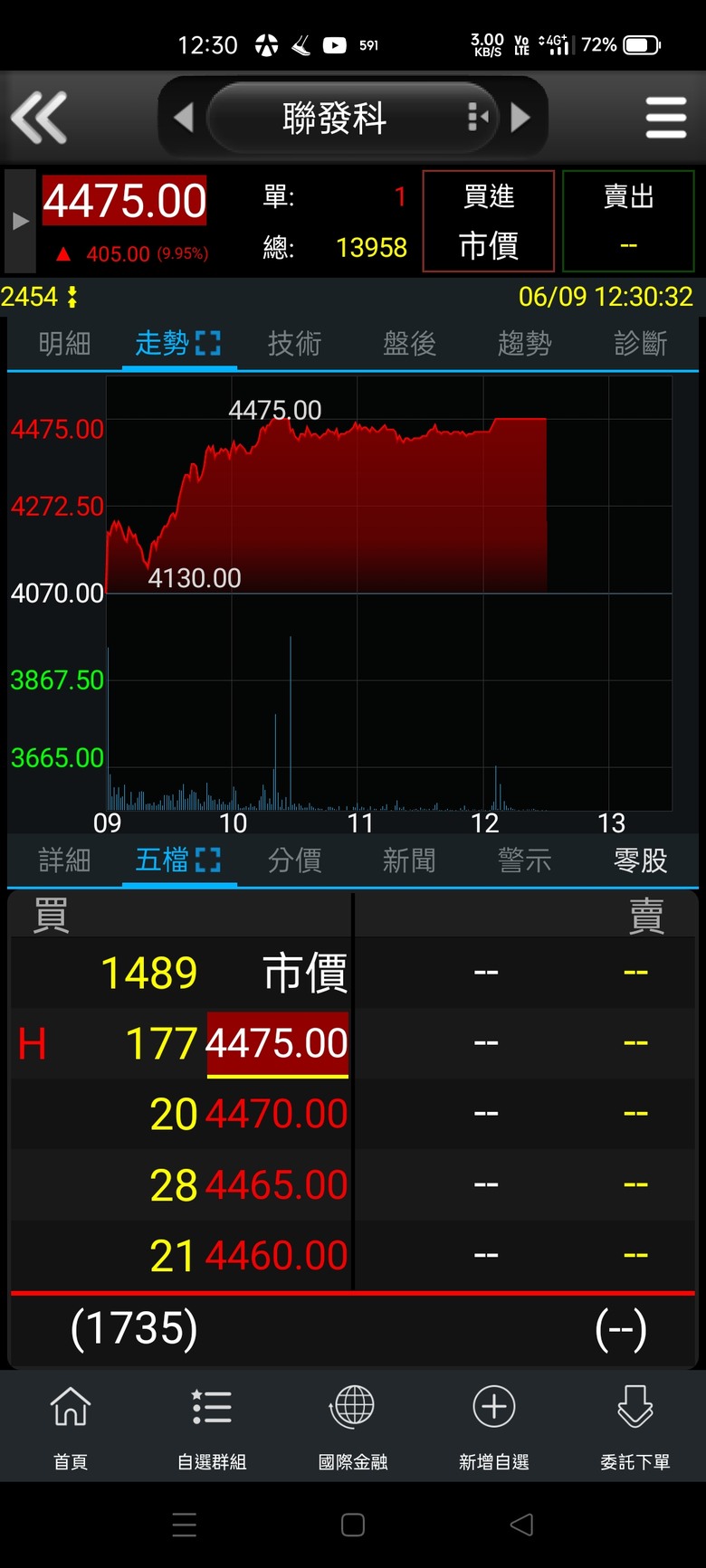Open the 新聞 tab
The image size is (706, 1568).
click(x=409, y=860)
